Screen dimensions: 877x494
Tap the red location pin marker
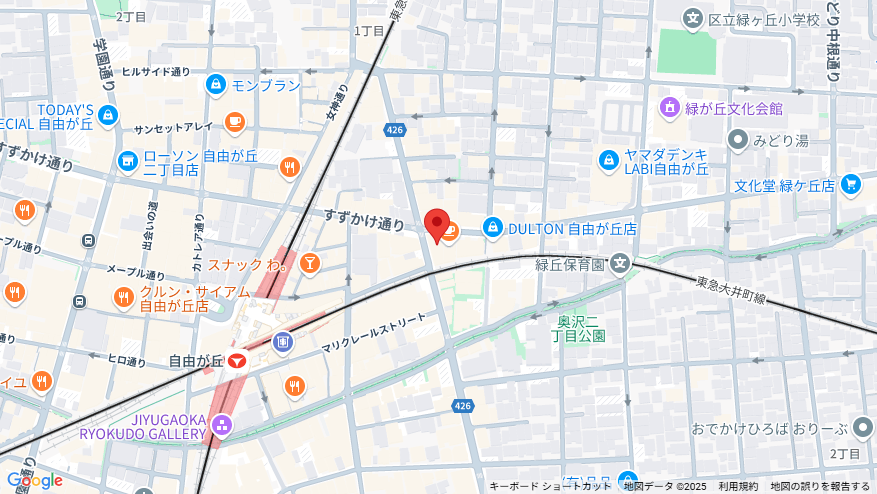click(436, 223)
